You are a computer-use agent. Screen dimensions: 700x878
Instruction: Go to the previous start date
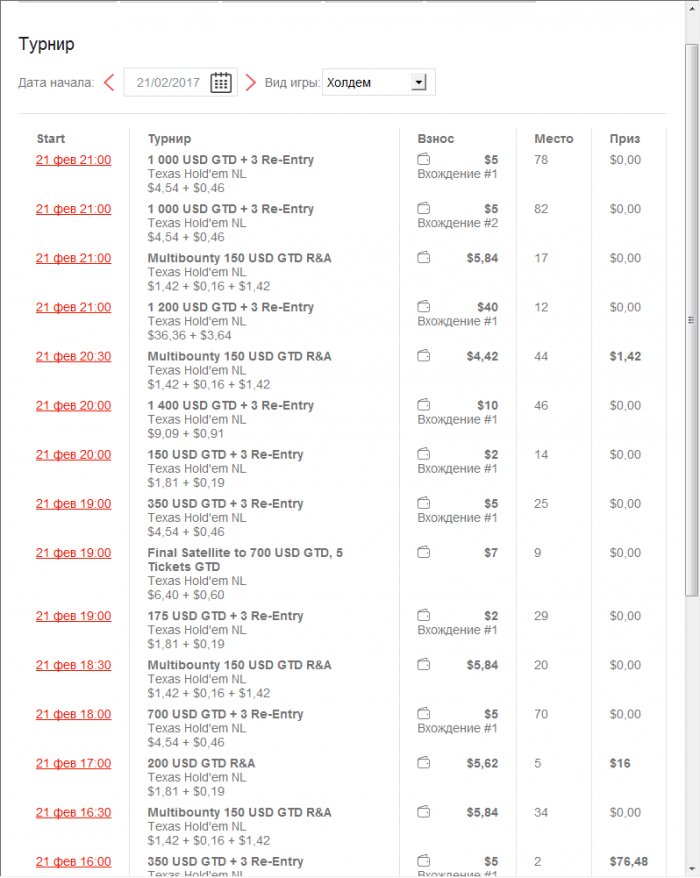coord(109,83)
